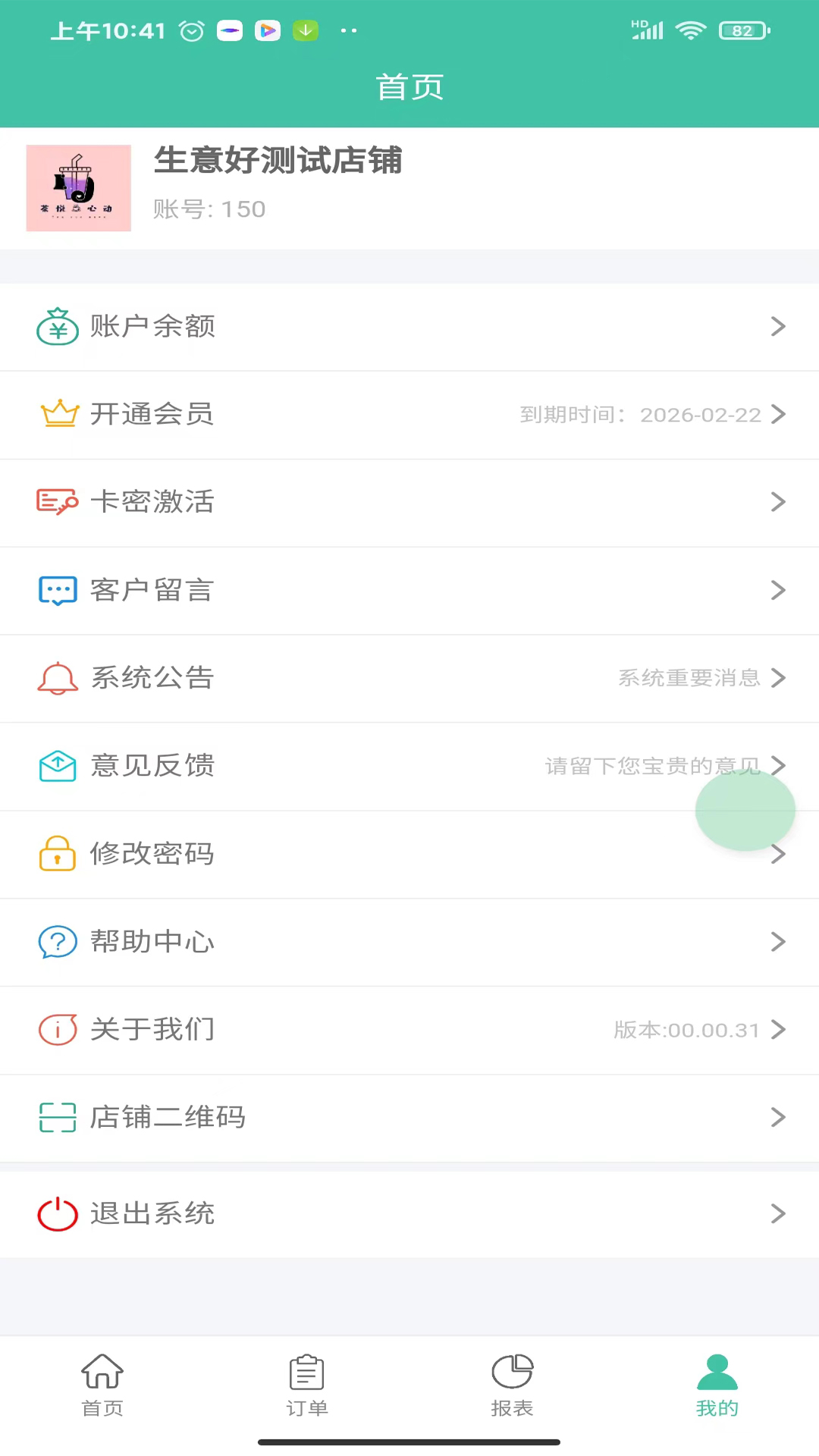Click the red power icon for 退出系统
Viewport: 819px width, 1456px height.
coord(58,1213)
